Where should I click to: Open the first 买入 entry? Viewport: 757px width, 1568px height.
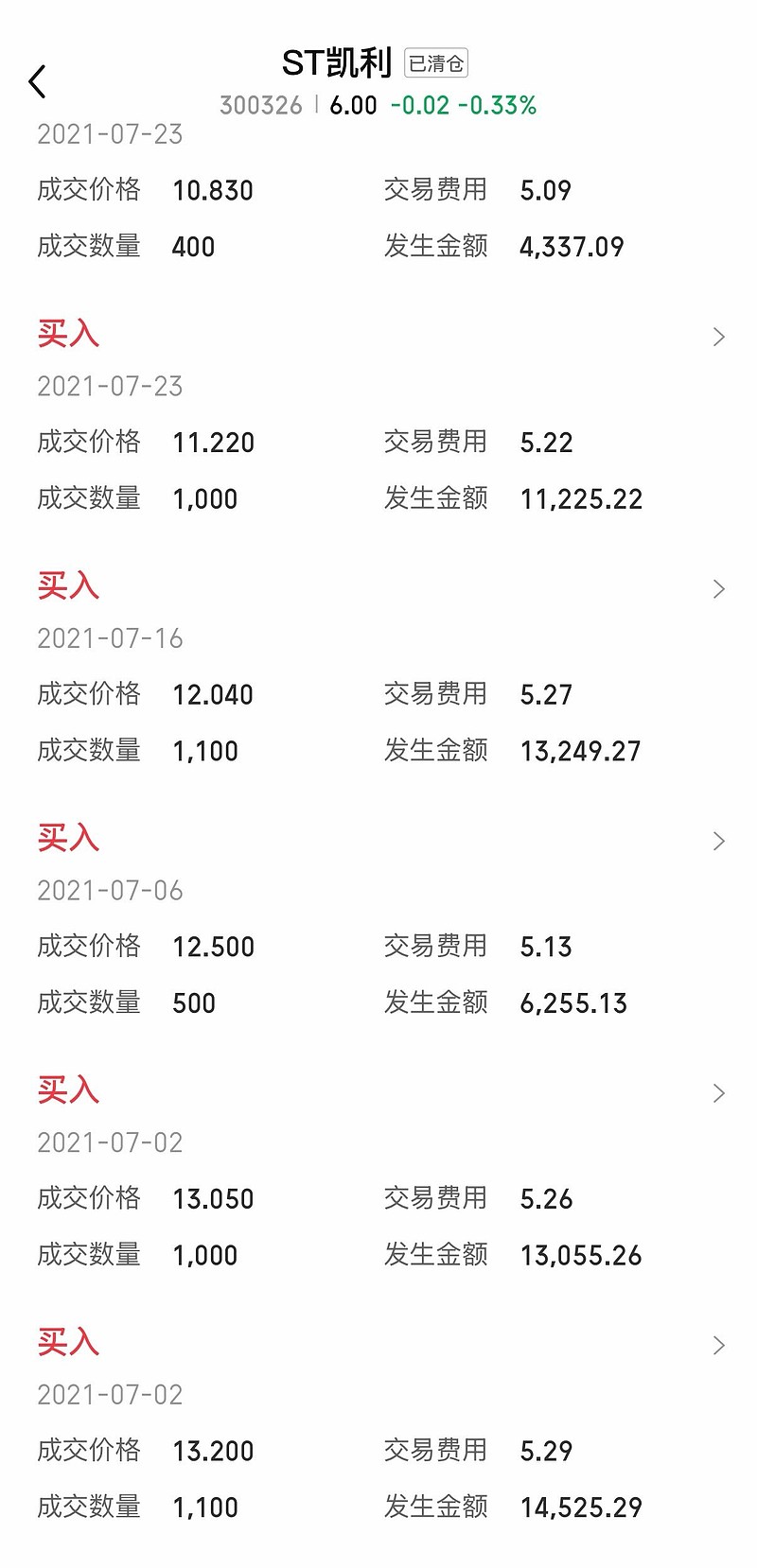point(68,334)
